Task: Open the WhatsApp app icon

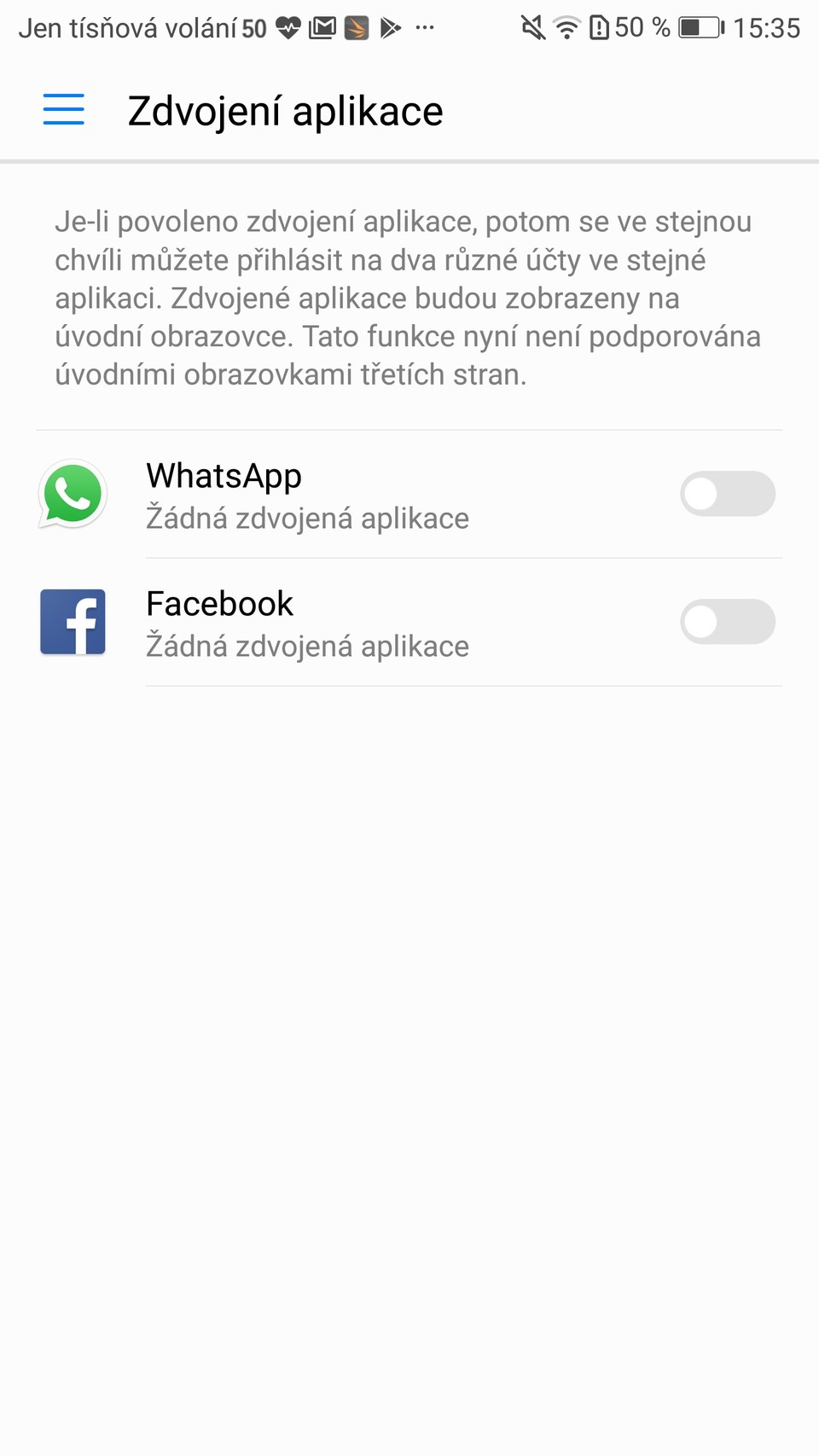Action: pos(72,494)
